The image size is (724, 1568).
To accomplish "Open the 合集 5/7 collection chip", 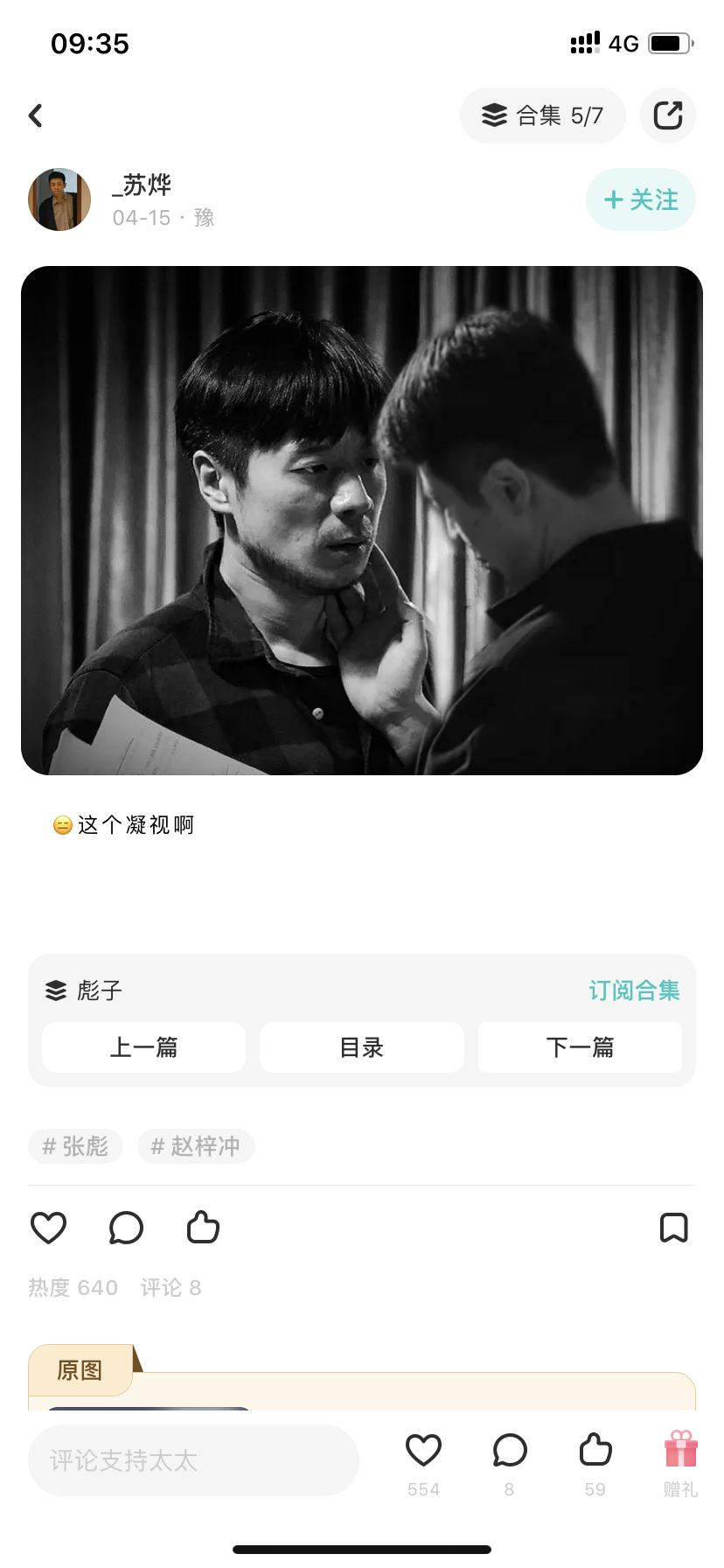I will pyautogui.click(x=543, y=115).
